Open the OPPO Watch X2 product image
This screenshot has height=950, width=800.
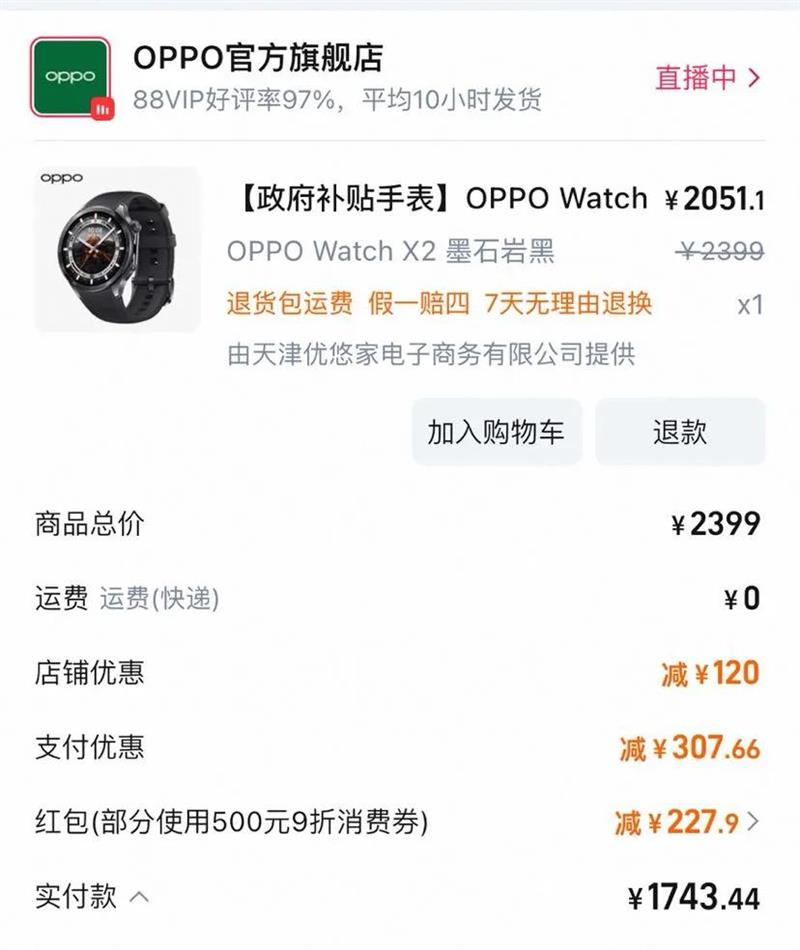click(118, 249)
